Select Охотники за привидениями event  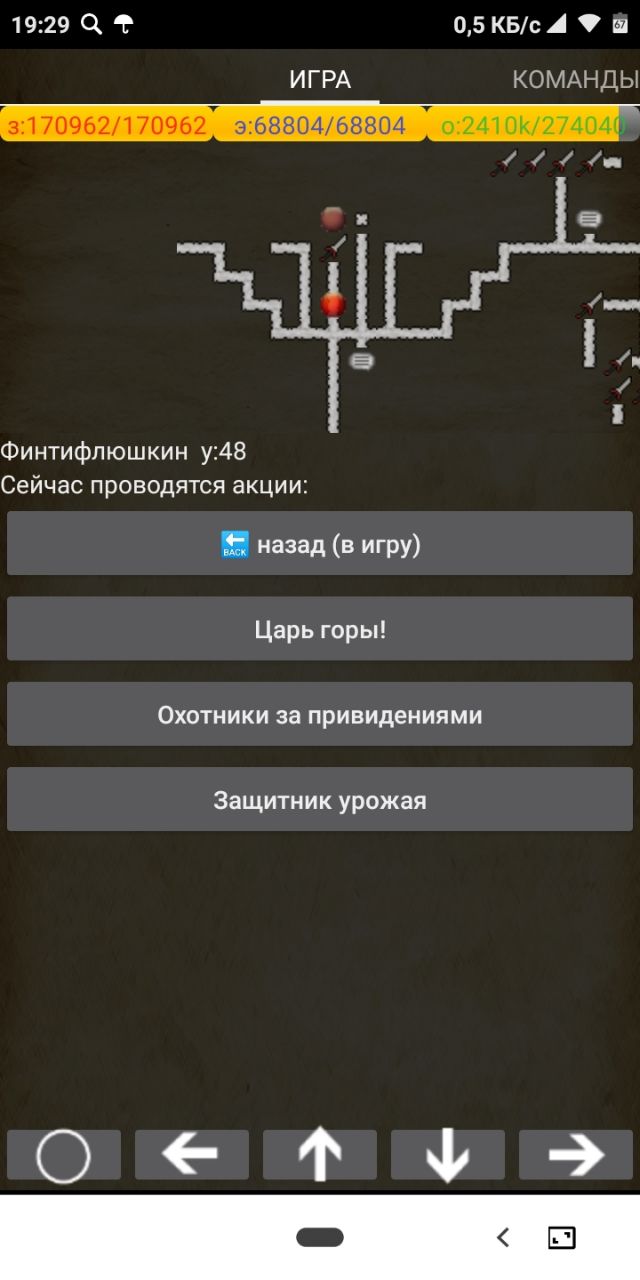point(320,715)
